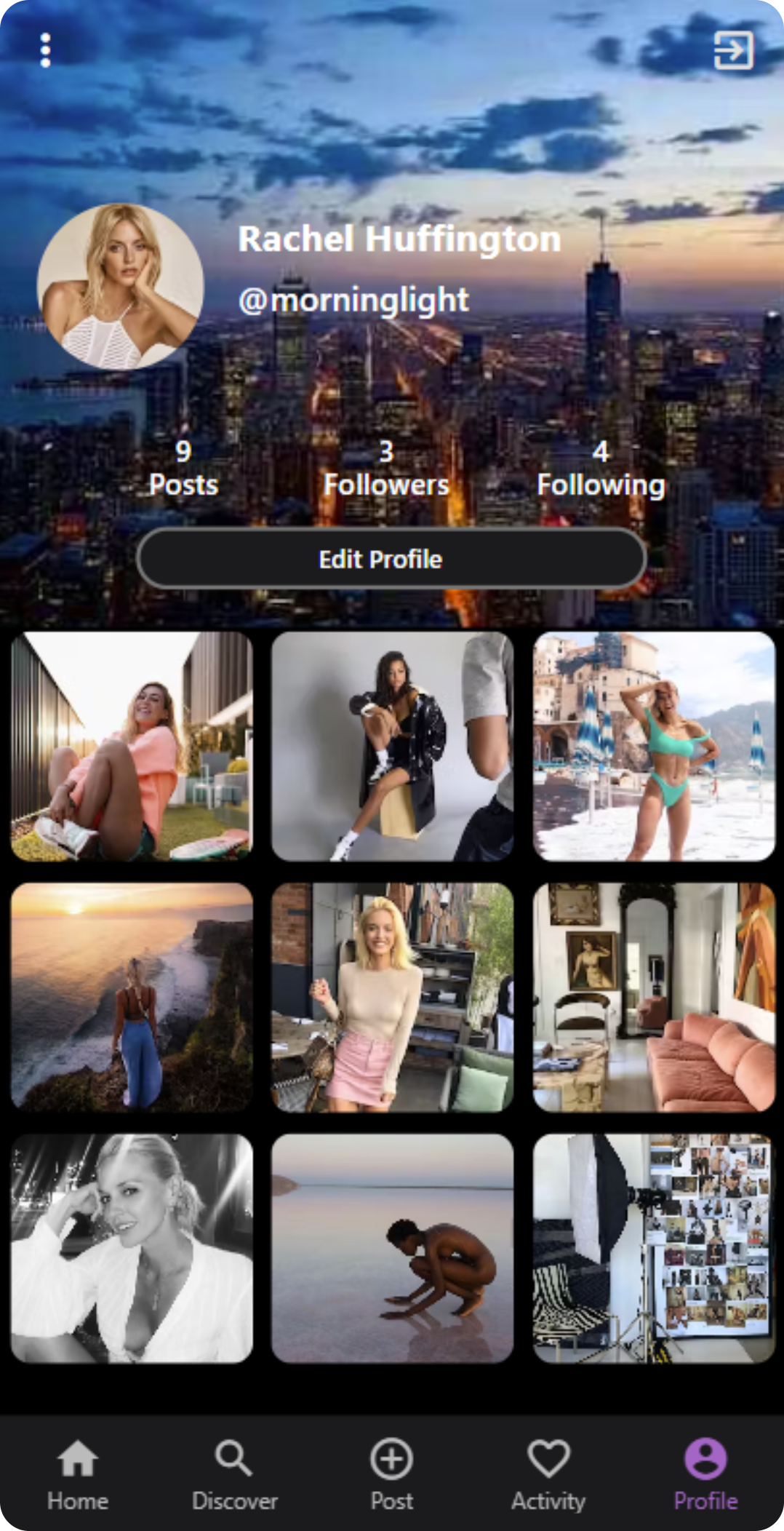784x1531 pixels.
Task: Open the black and white portrait
Action: [132, 1248]
